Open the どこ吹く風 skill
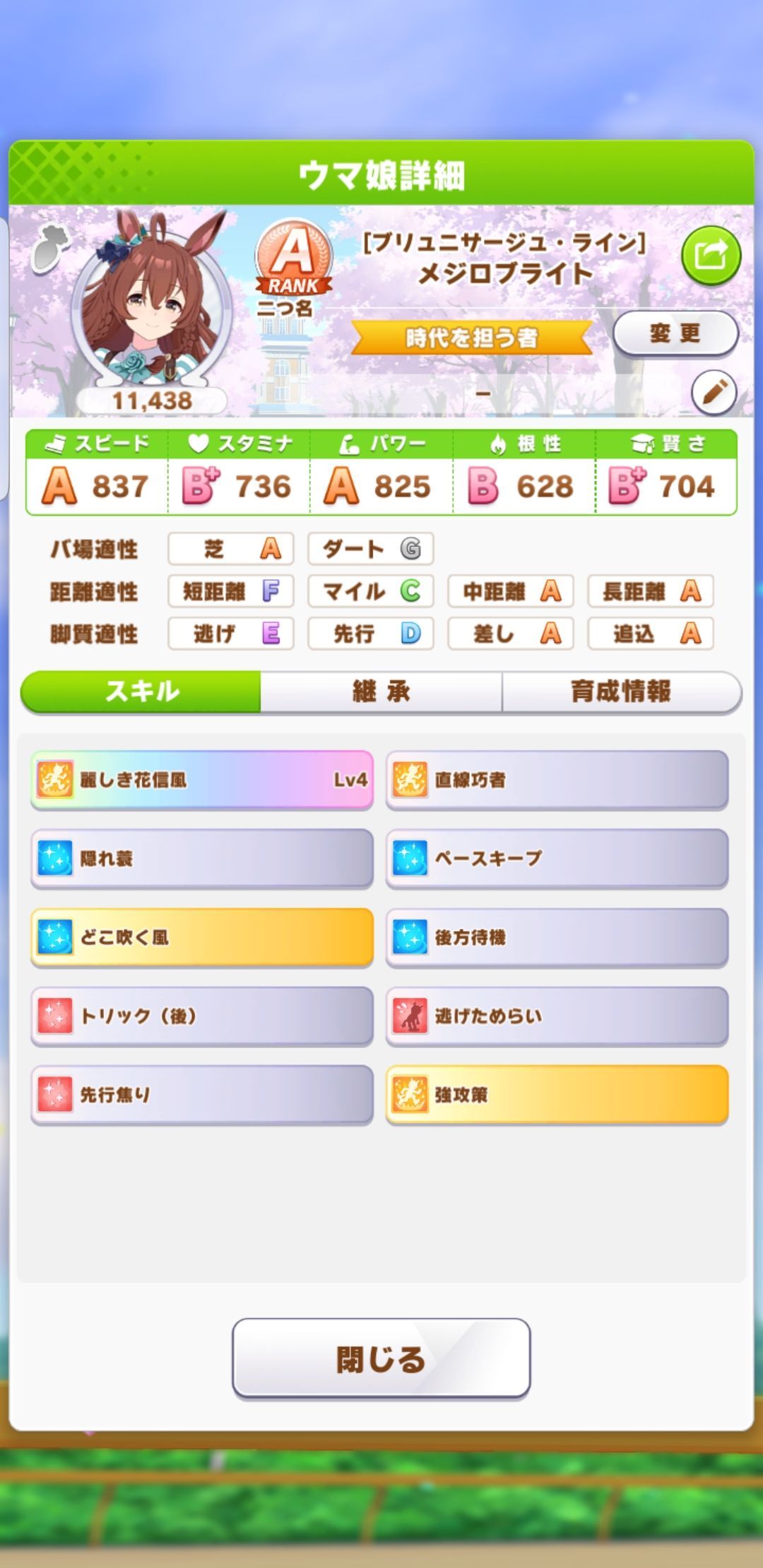The image size is (763, 1568). tap(202, 937)
